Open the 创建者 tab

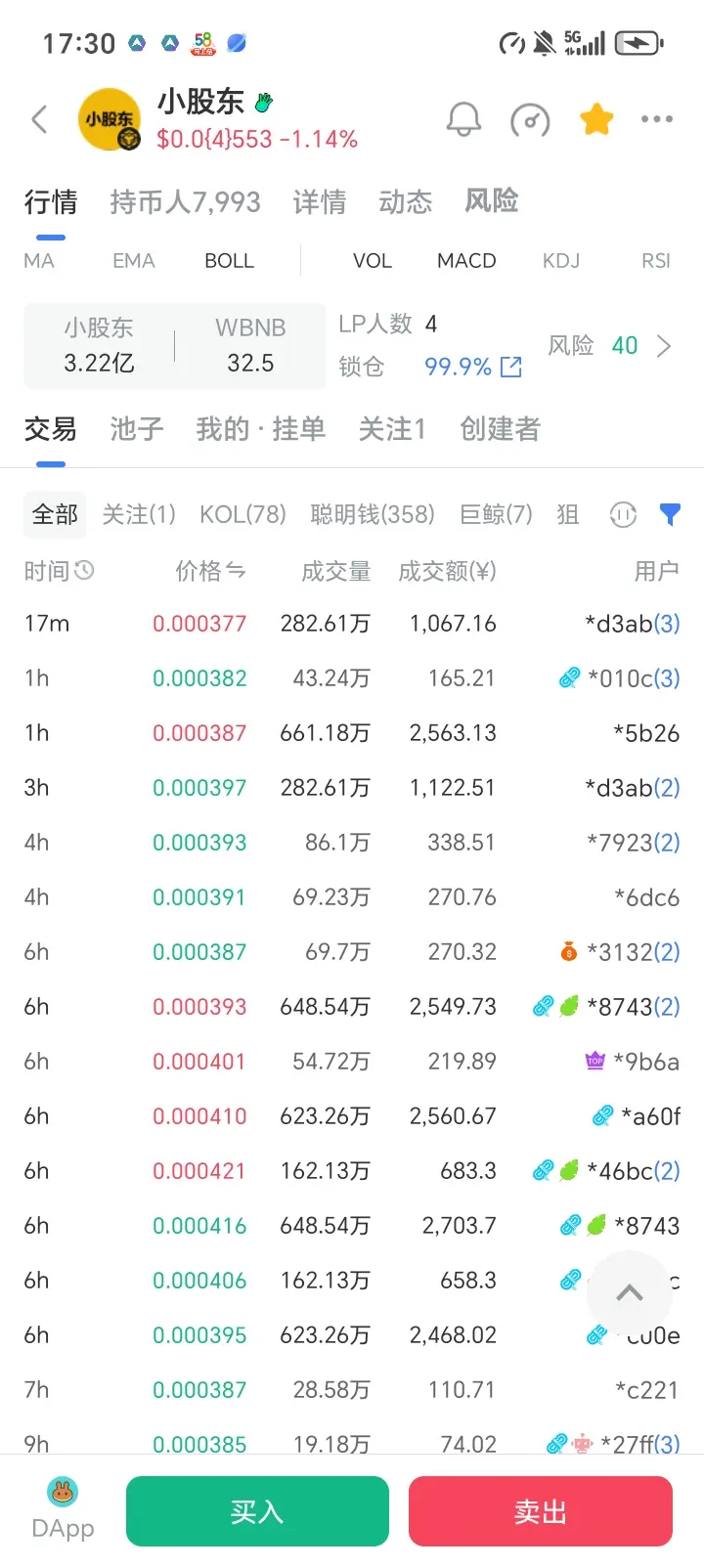coord(500,429)
